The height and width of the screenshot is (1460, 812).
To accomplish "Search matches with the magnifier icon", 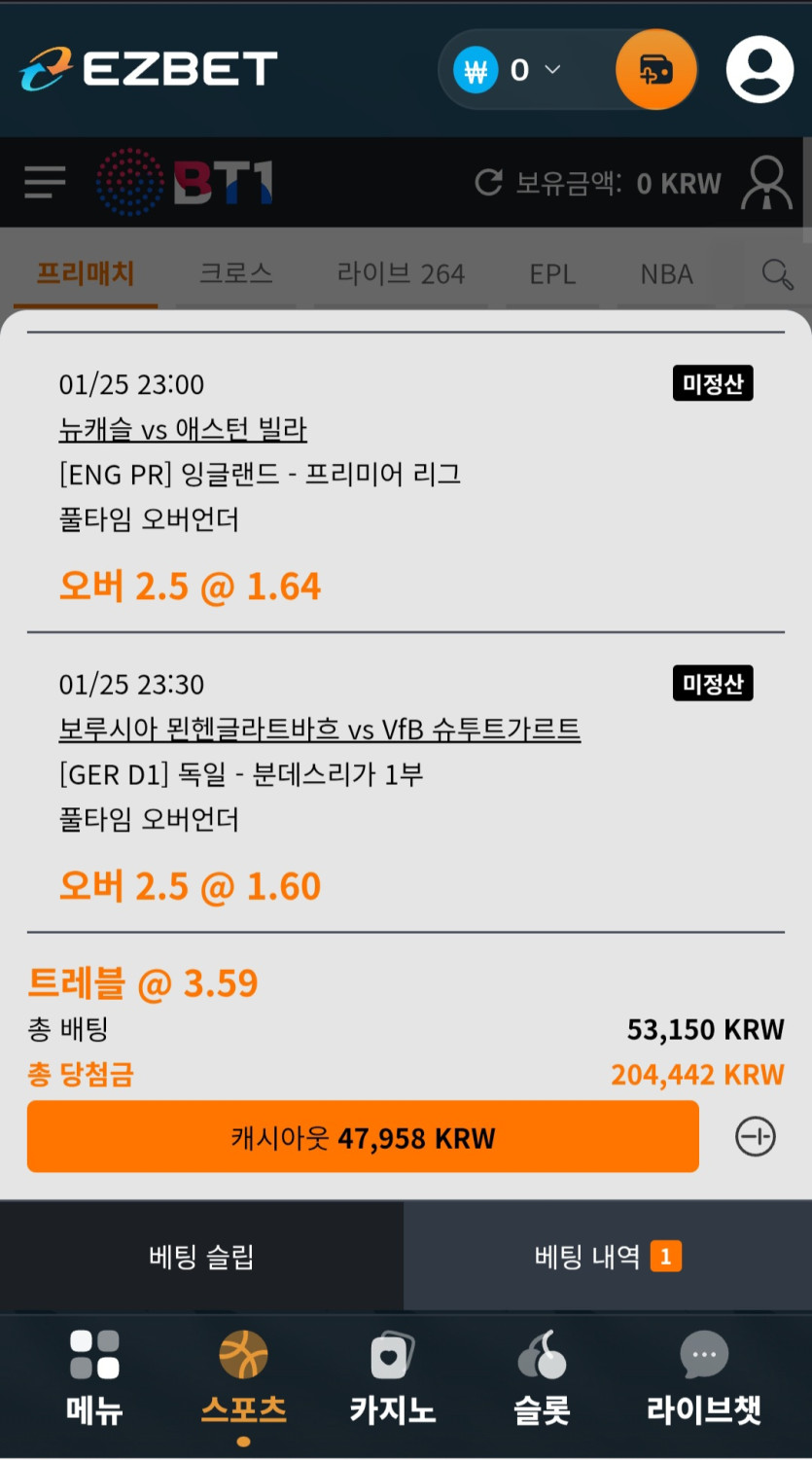I will pos(777,273).
